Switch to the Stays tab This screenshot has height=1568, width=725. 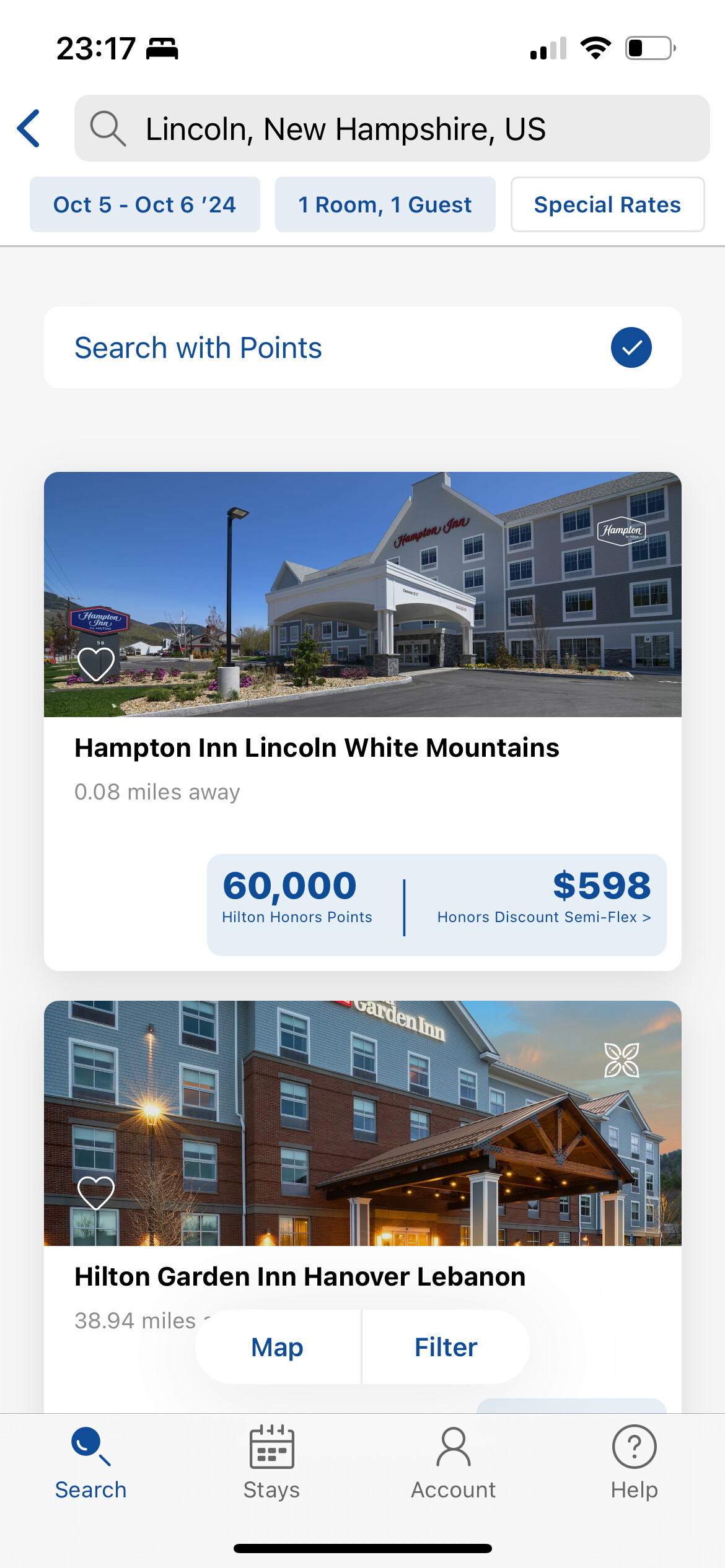(x=271, y=1461)
